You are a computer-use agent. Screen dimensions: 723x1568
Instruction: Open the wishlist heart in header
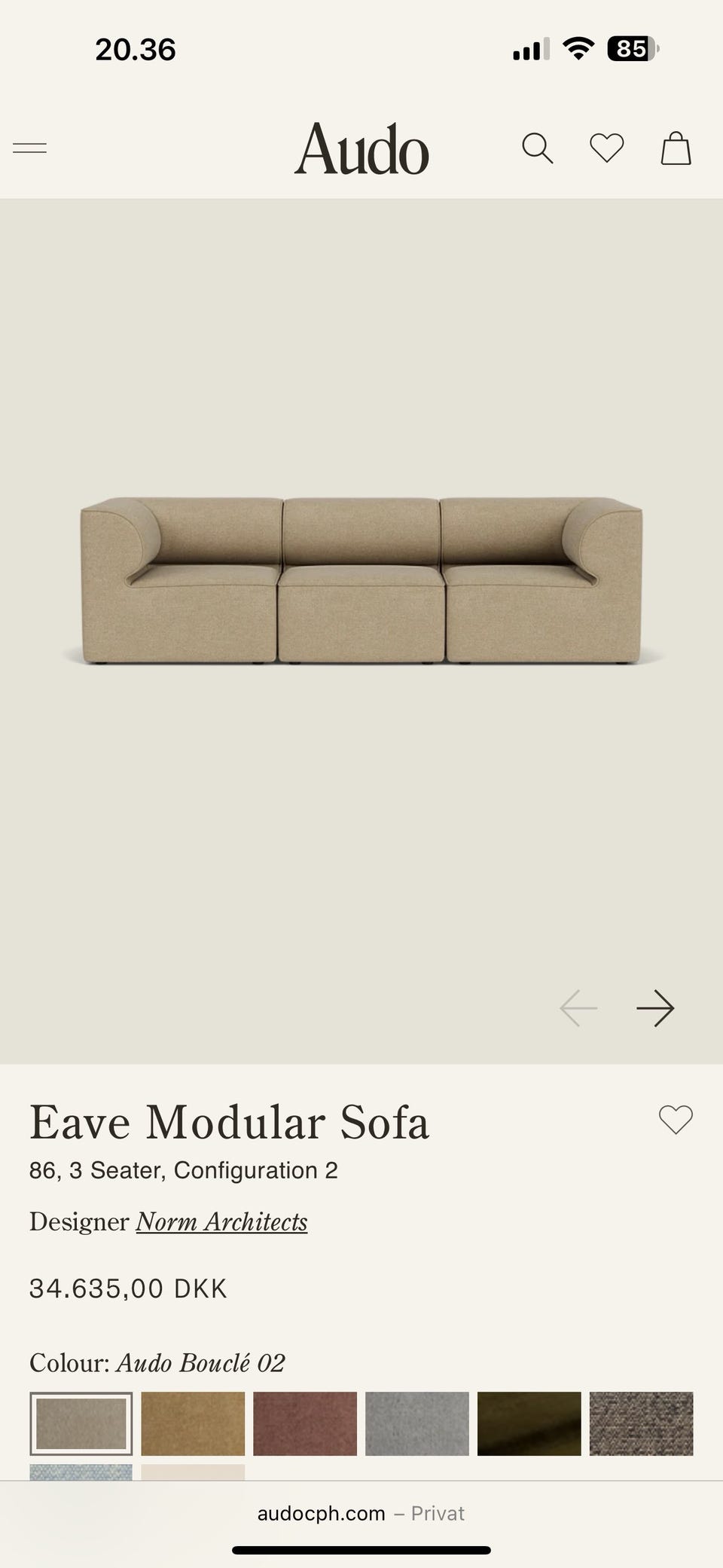606,148
